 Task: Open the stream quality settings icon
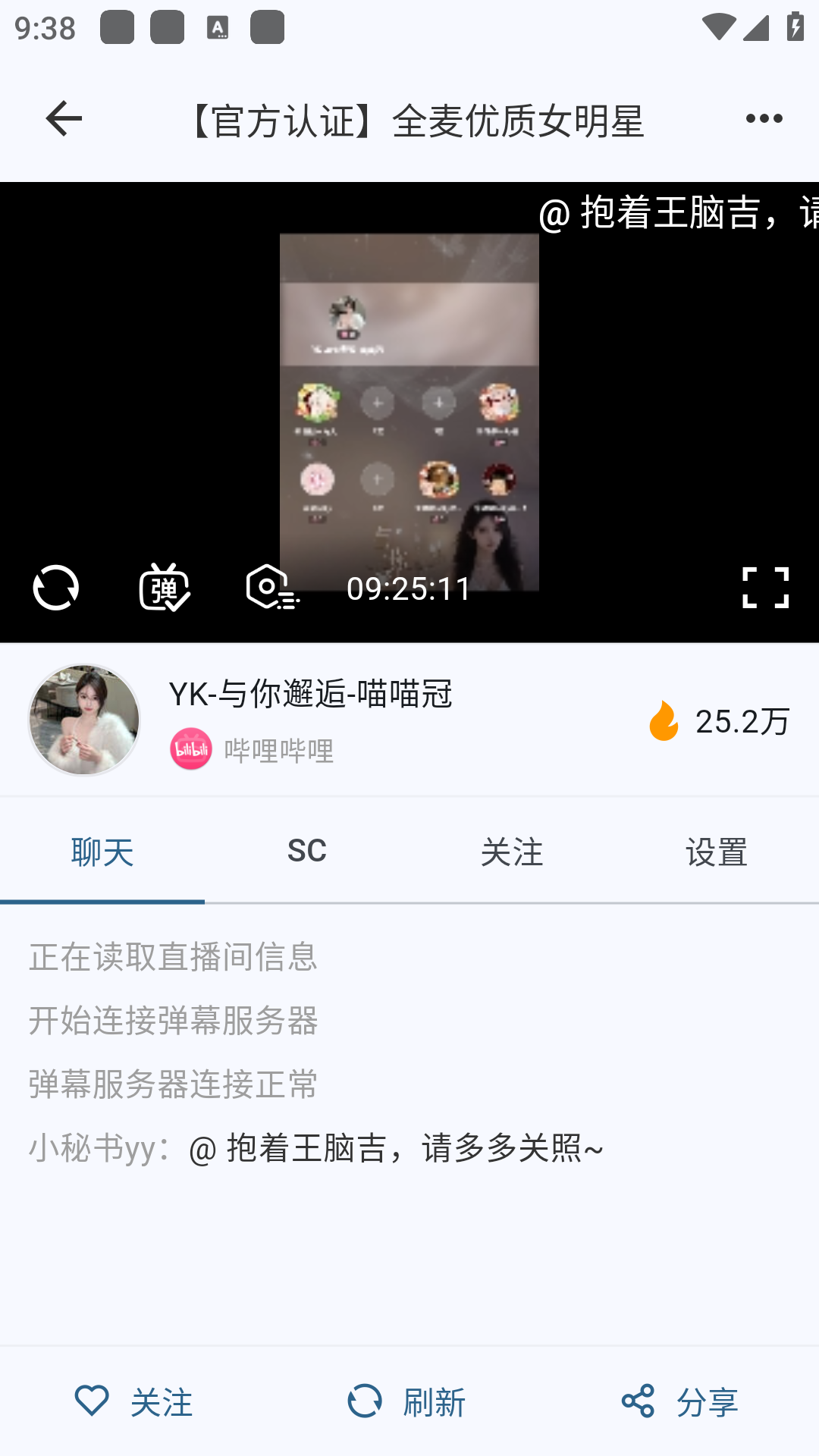coord(273,588)
